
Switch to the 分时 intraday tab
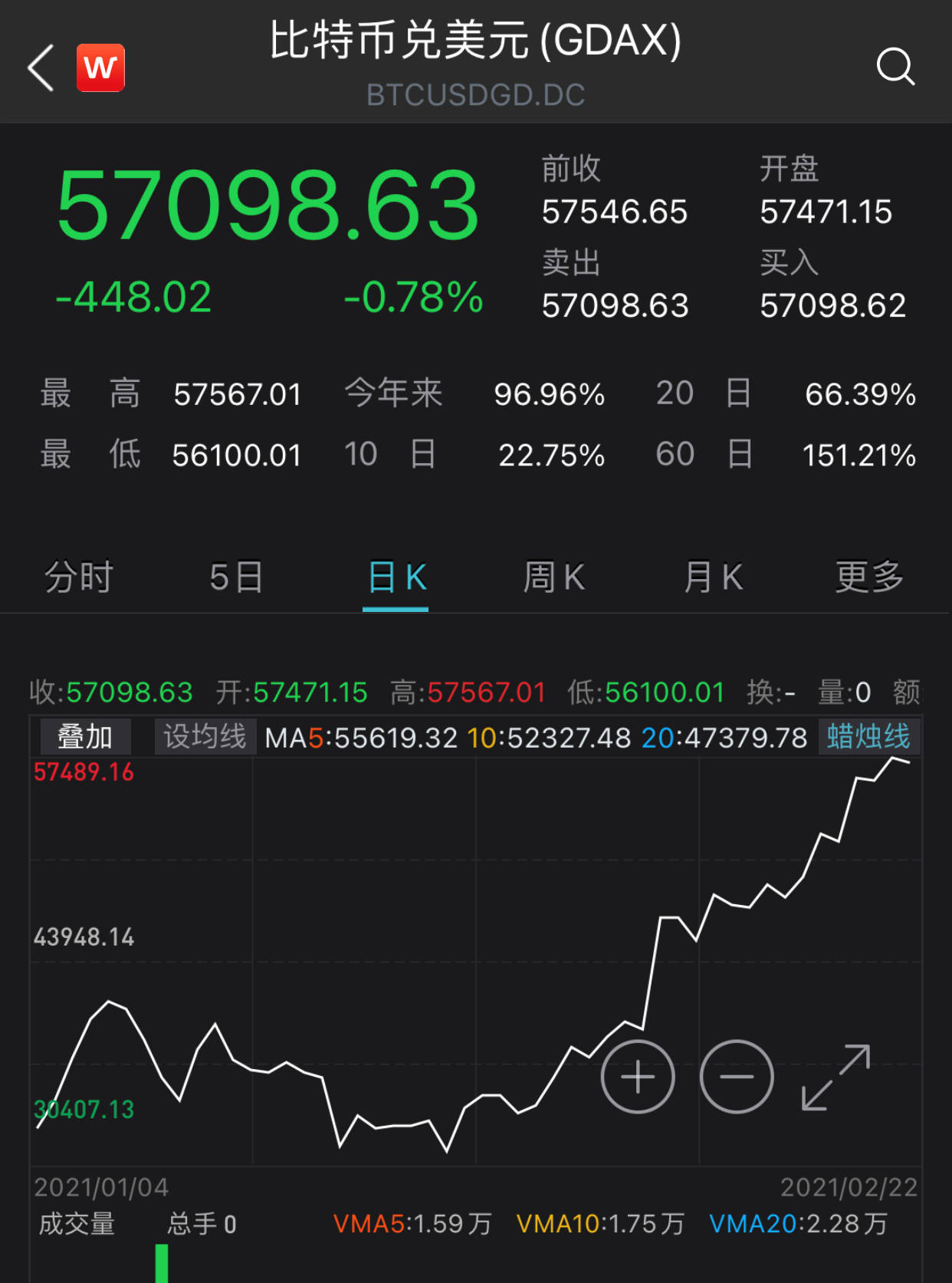tap(79, 577)
